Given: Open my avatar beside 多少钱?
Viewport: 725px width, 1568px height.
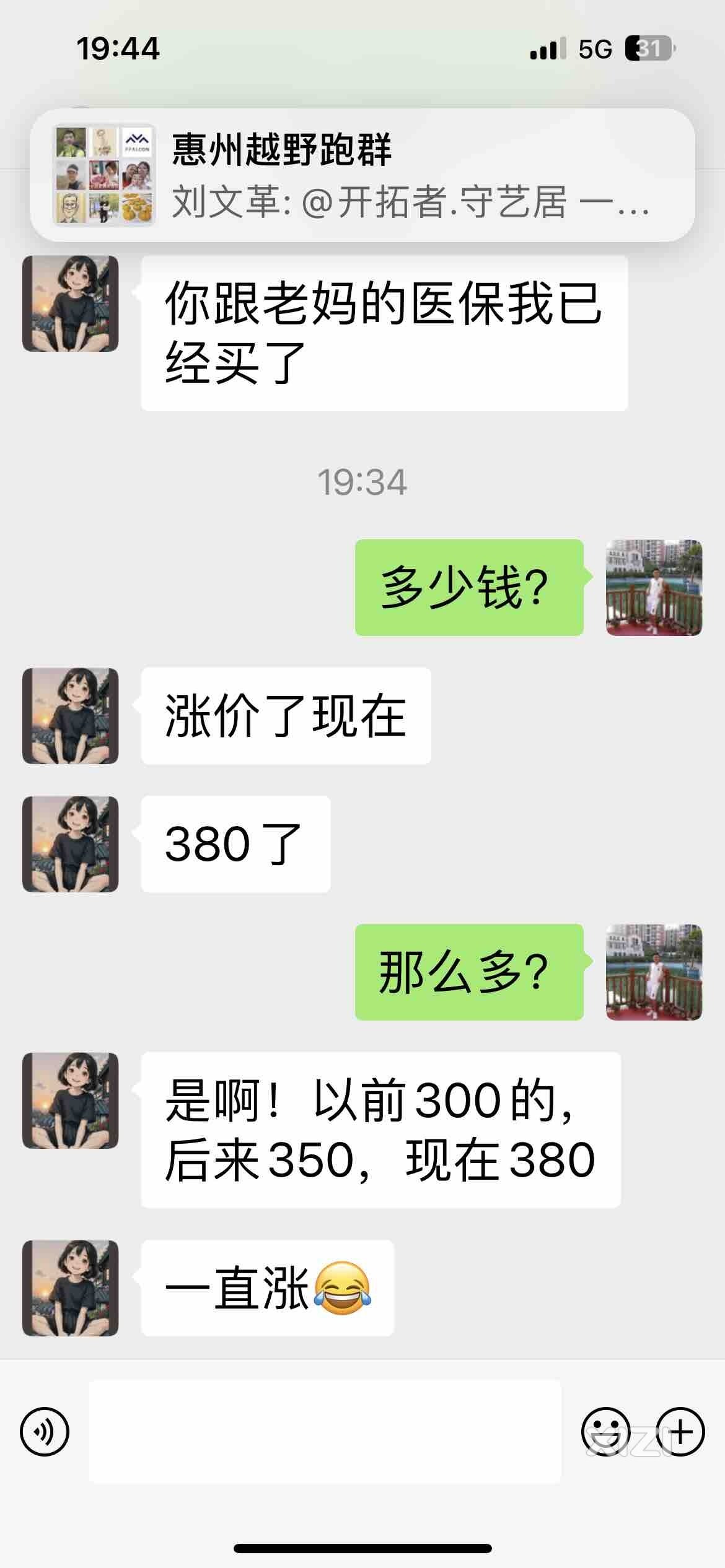Looking at the screenshot, I should (654, 588).
